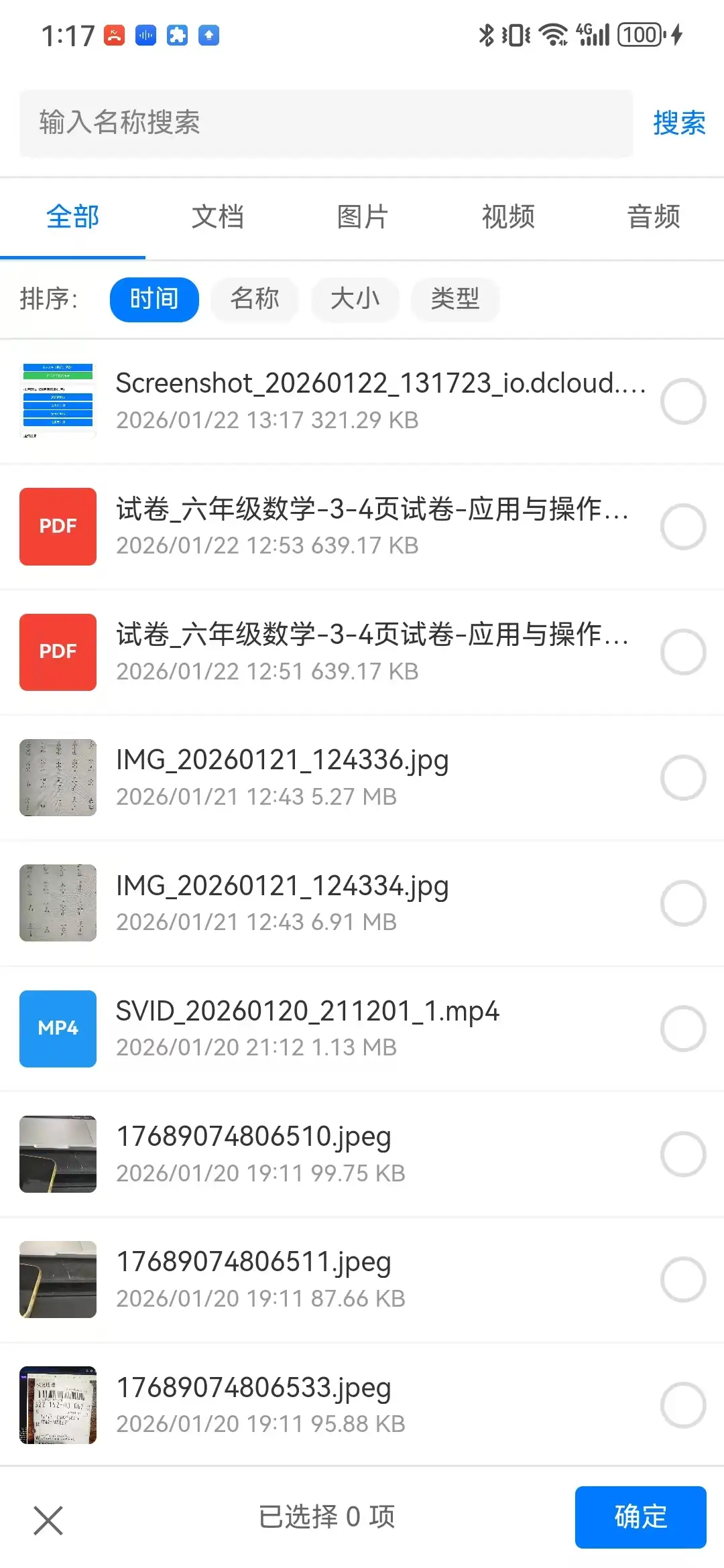Select IMG_20260121_124336.jpg
This screenshot has width=724, height=1568.
pos(682,777)
